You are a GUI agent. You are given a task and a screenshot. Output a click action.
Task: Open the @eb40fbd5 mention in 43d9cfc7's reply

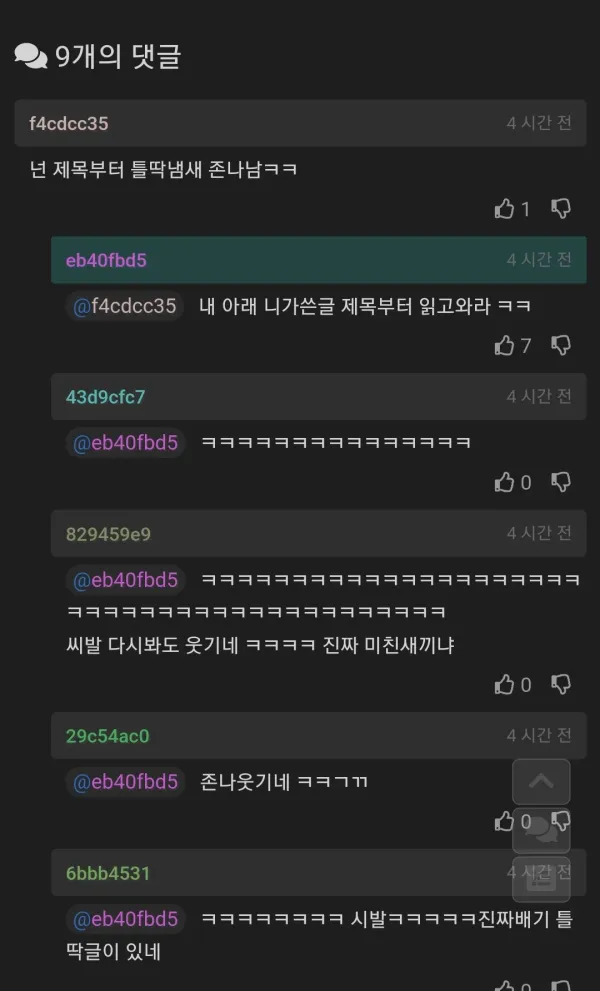pos(126,442)
